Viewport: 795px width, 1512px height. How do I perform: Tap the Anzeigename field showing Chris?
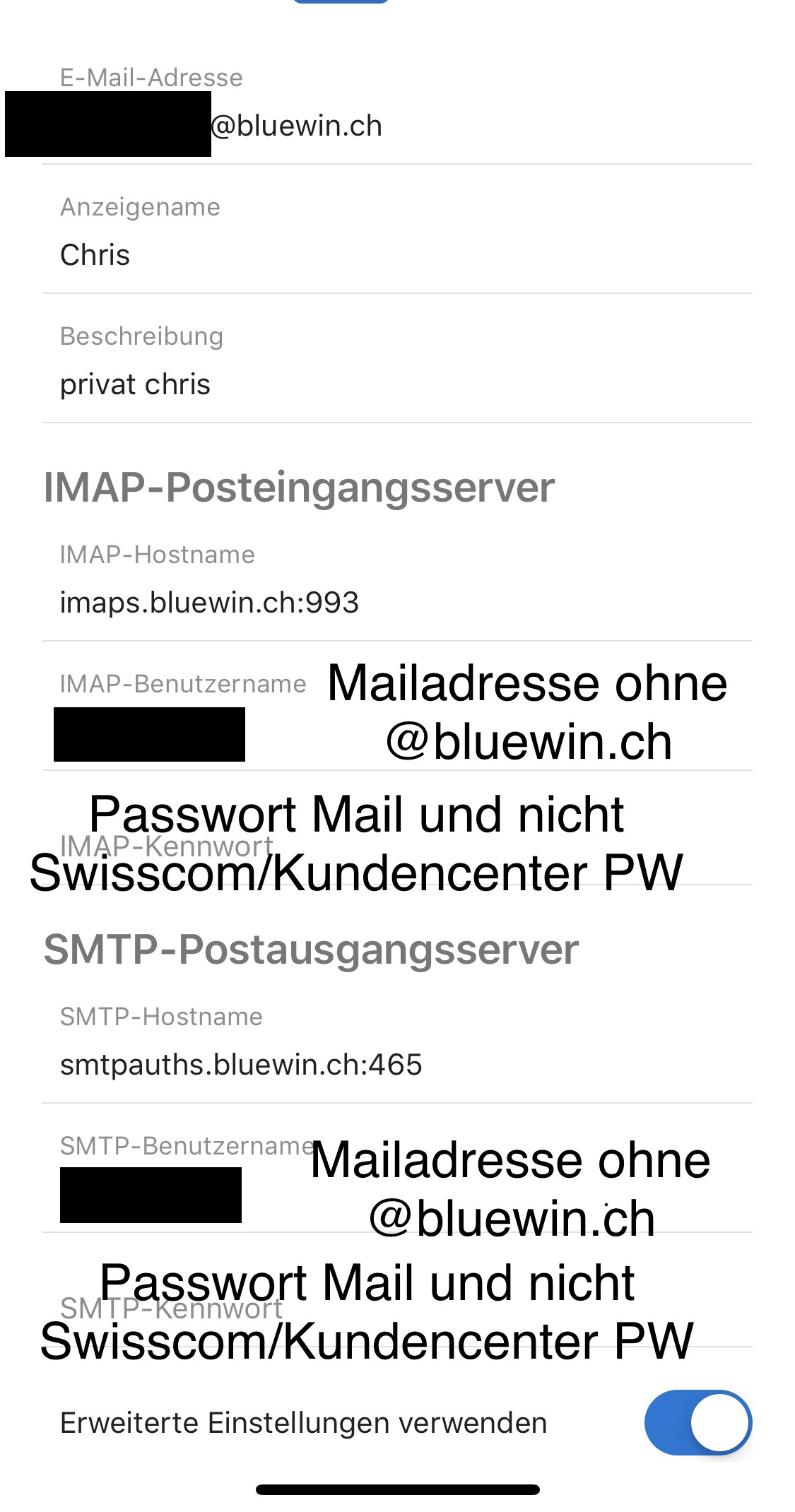click(396, 255)
